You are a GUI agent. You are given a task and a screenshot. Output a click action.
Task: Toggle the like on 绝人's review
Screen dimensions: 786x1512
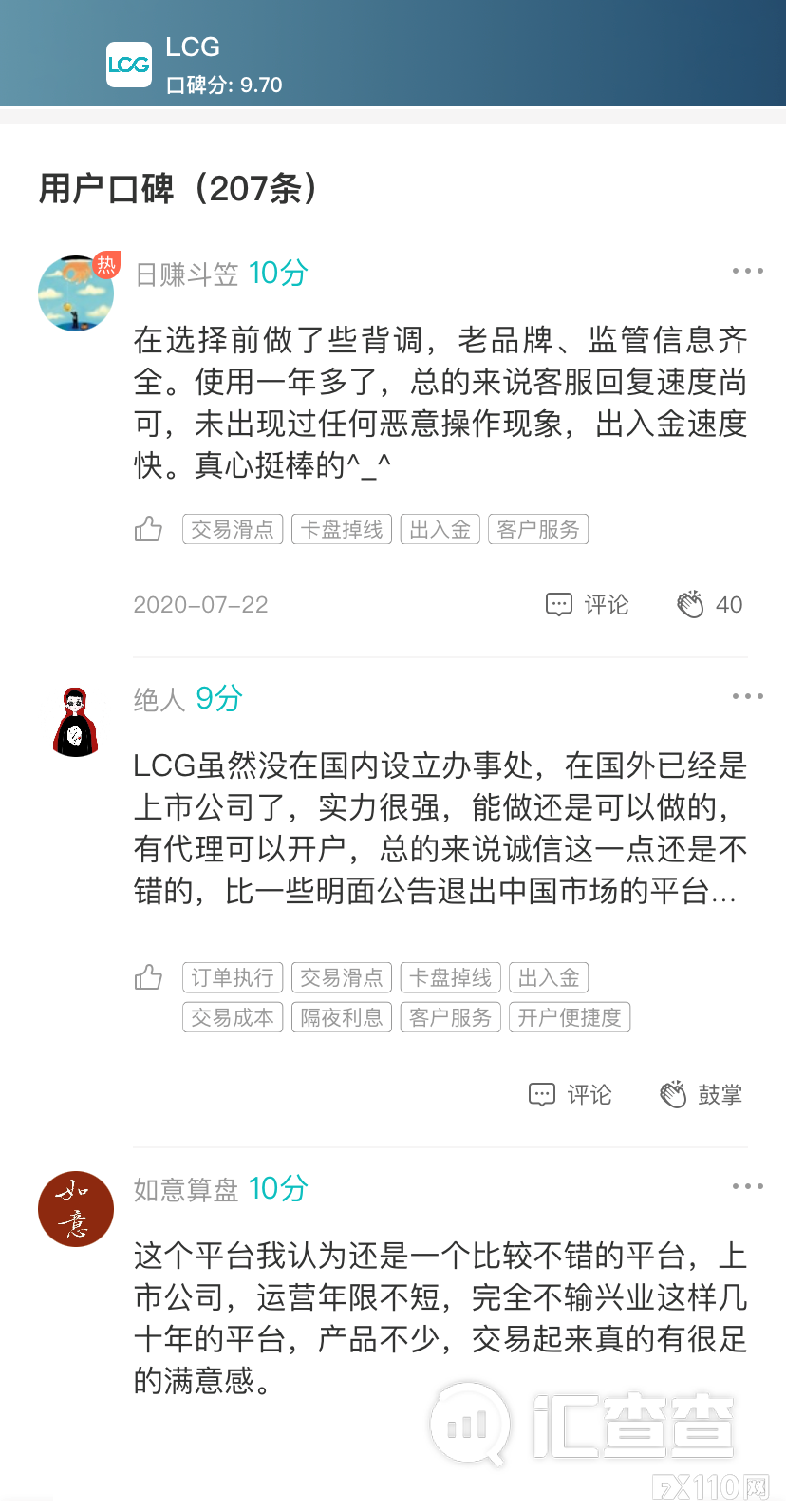148,976
